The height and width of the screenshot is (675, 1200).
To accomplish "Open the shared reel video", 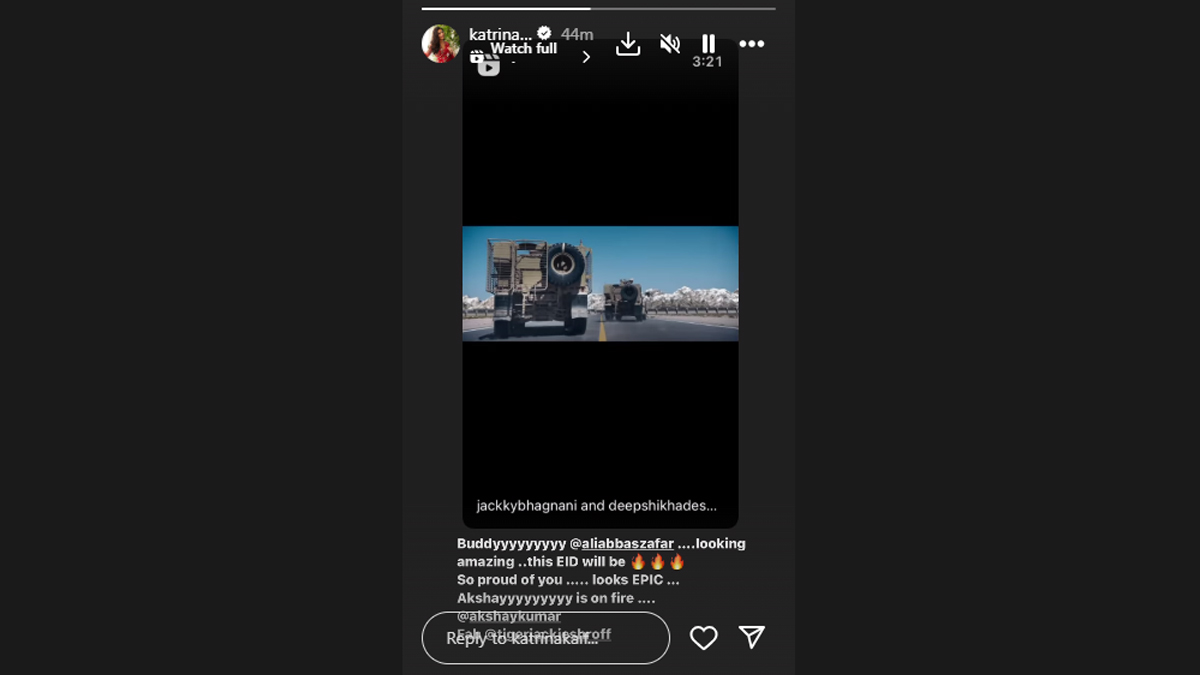I will 600,284.
